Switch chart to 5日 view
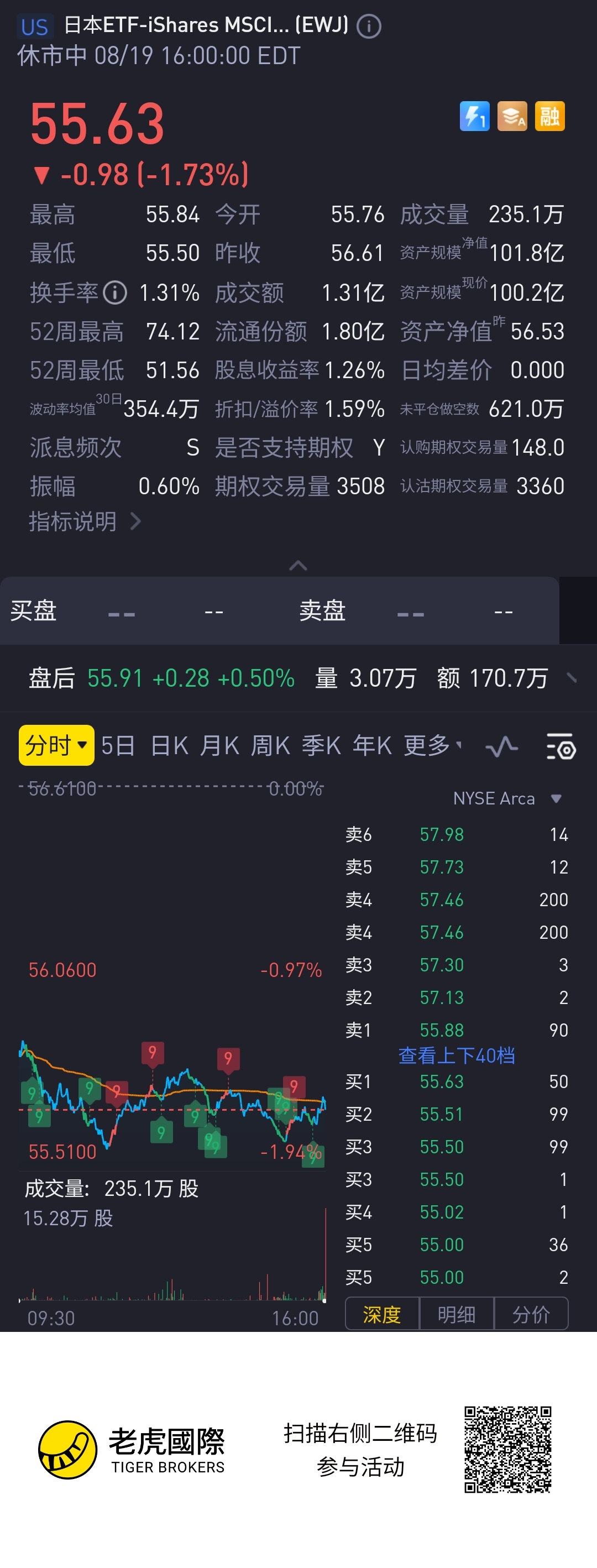Screen dimensions: 597x1568 click(117, 745)
